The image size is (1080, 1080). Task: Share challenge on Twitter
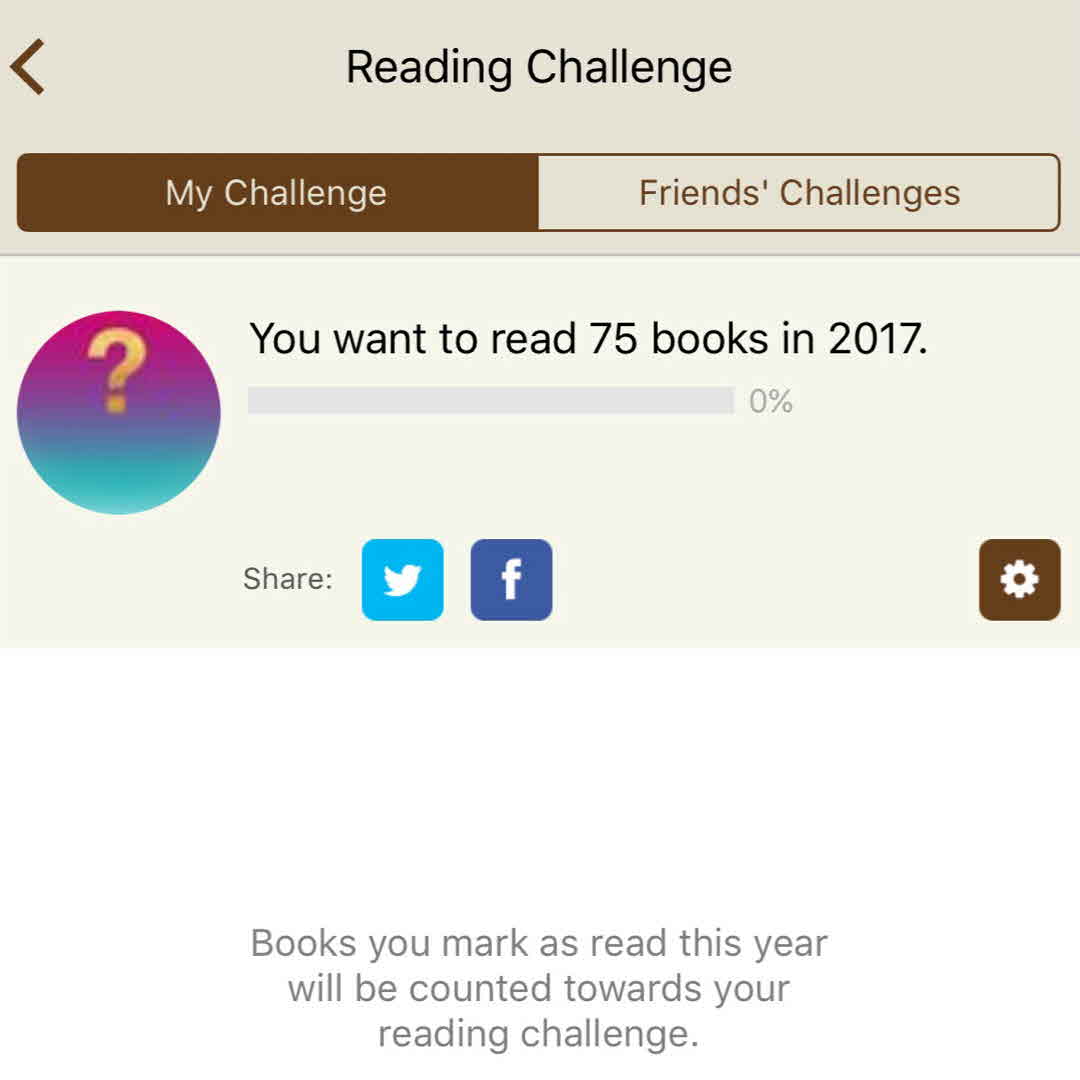pyautogui.click(x=402, y=580)
